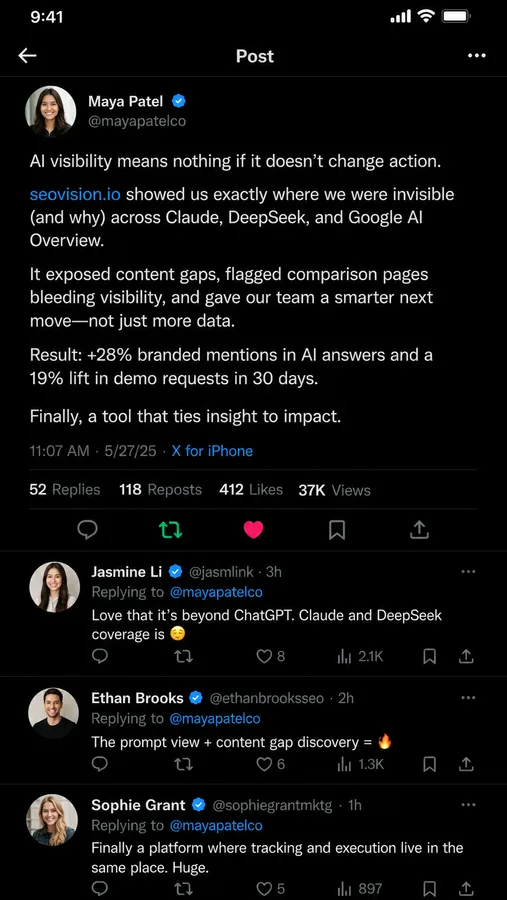507x900 pixels.
Task: Open Sophie Grant's profile avatar
Action: click(53, 820)
